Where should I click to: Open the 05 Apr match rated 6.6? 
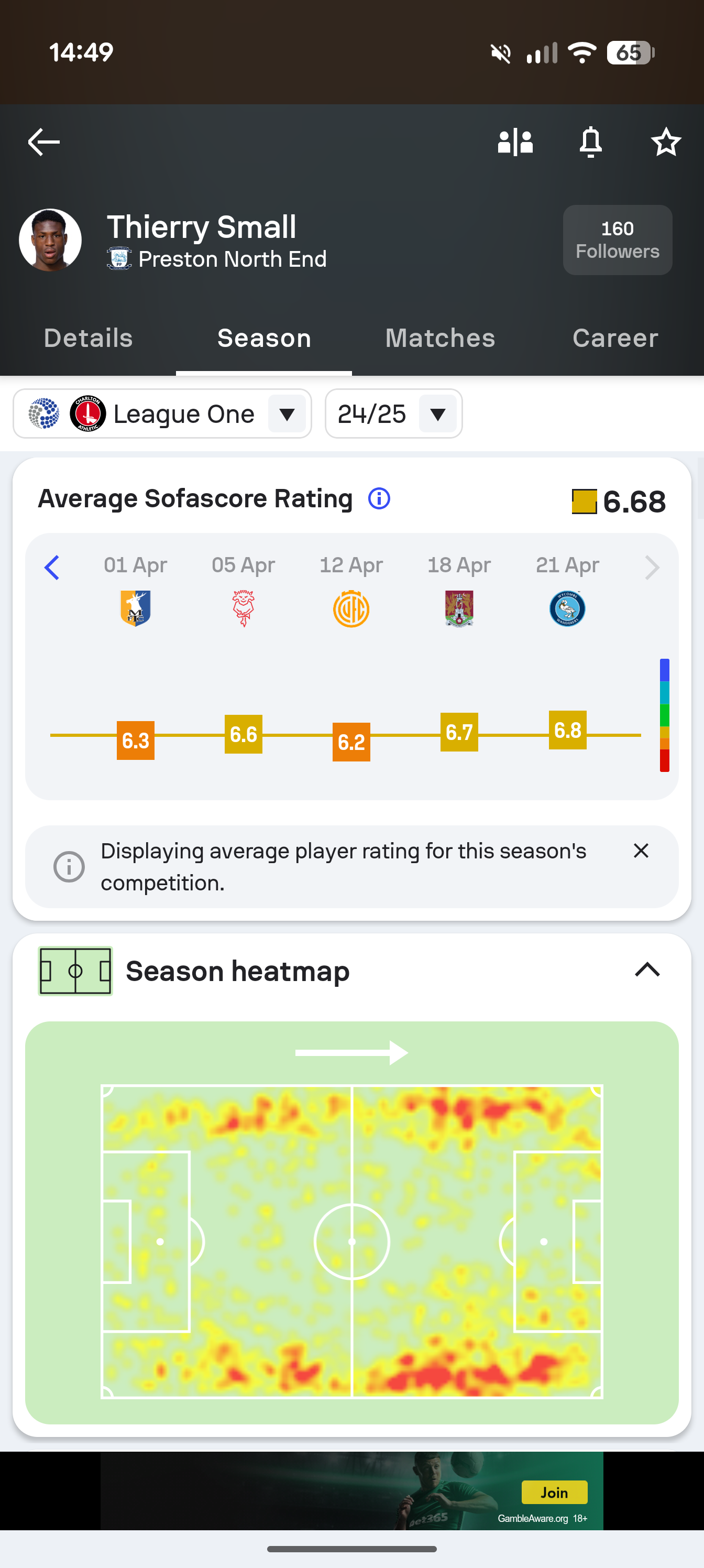pyautogui.click(x=244, y=734)
